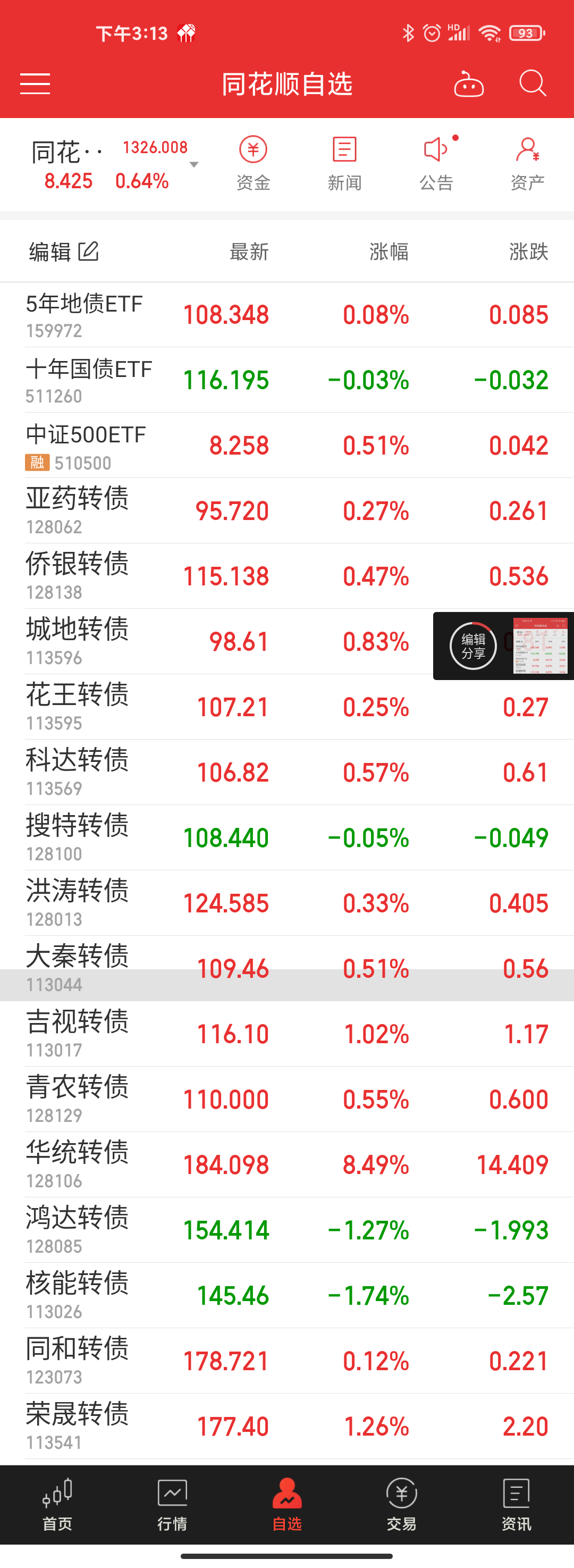Open 新闻 news section
574x1568 pixels.
[x=344, y=163]
